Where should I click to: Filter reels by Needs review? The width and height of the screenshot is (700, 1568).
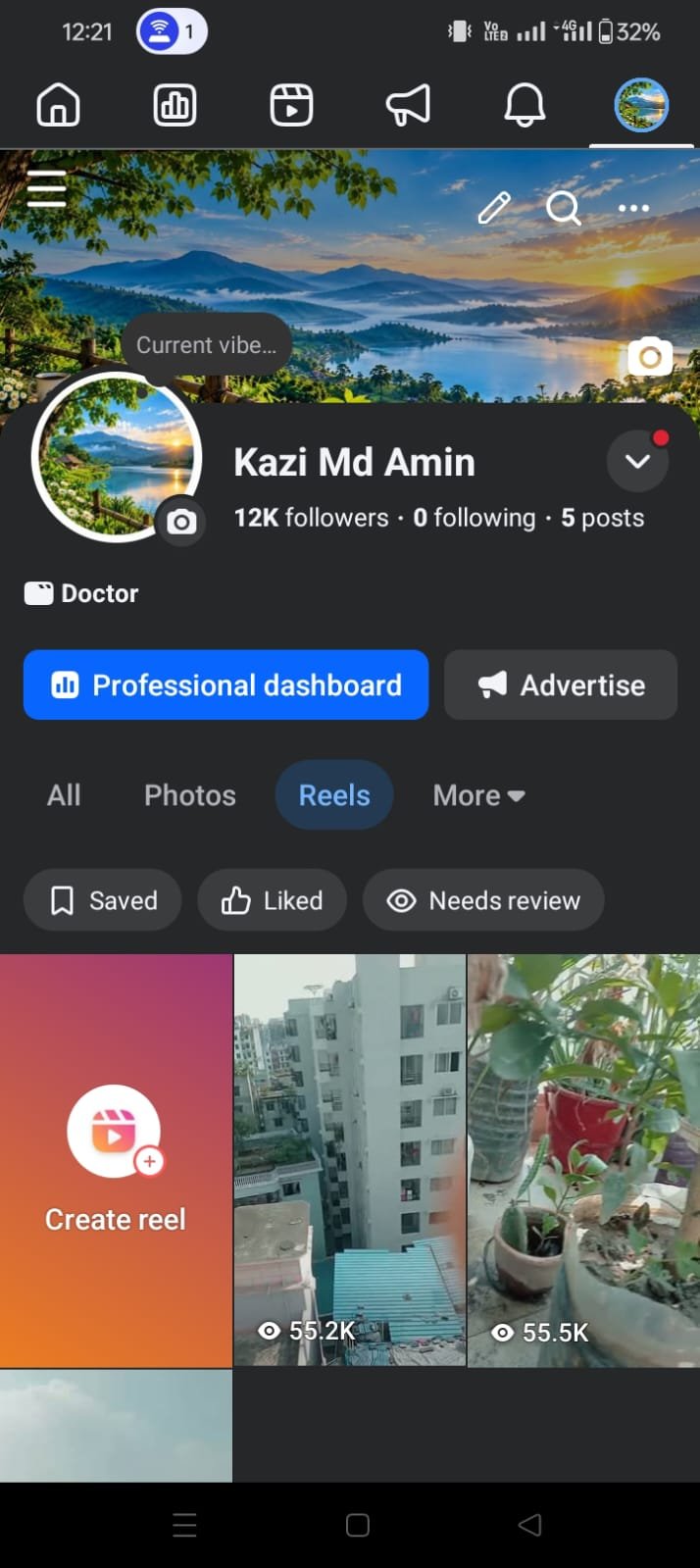coord(483,900)
